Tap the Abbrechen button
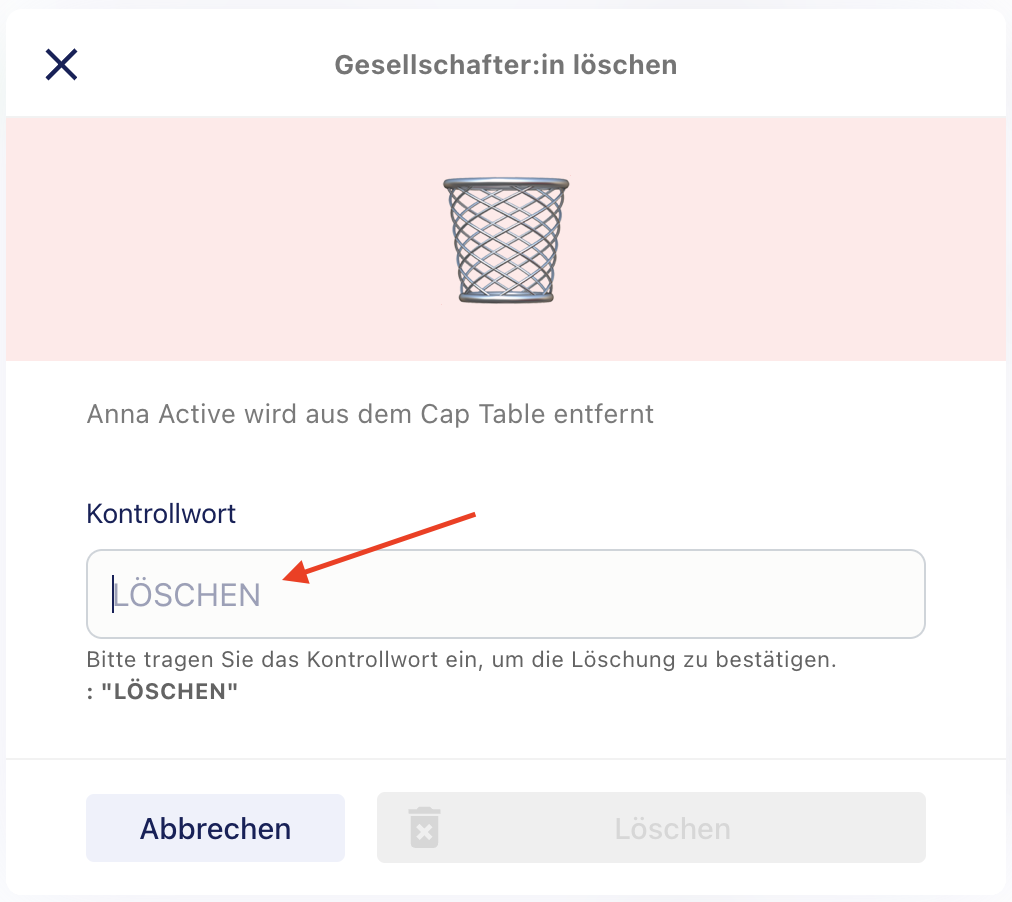1012x902 pixels. (x=215, y=828)
